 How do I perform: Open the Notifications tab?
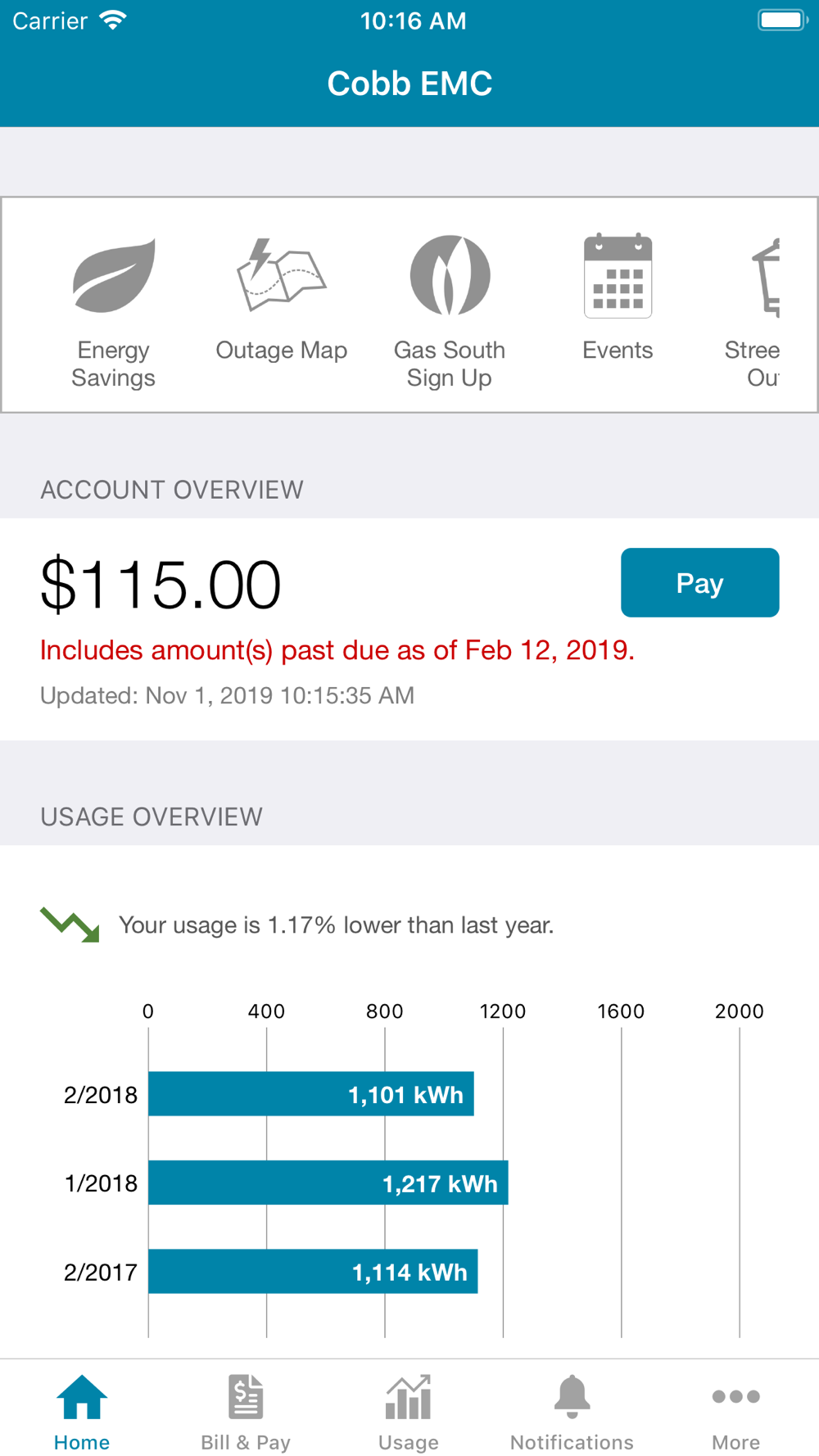(572, 1413)
